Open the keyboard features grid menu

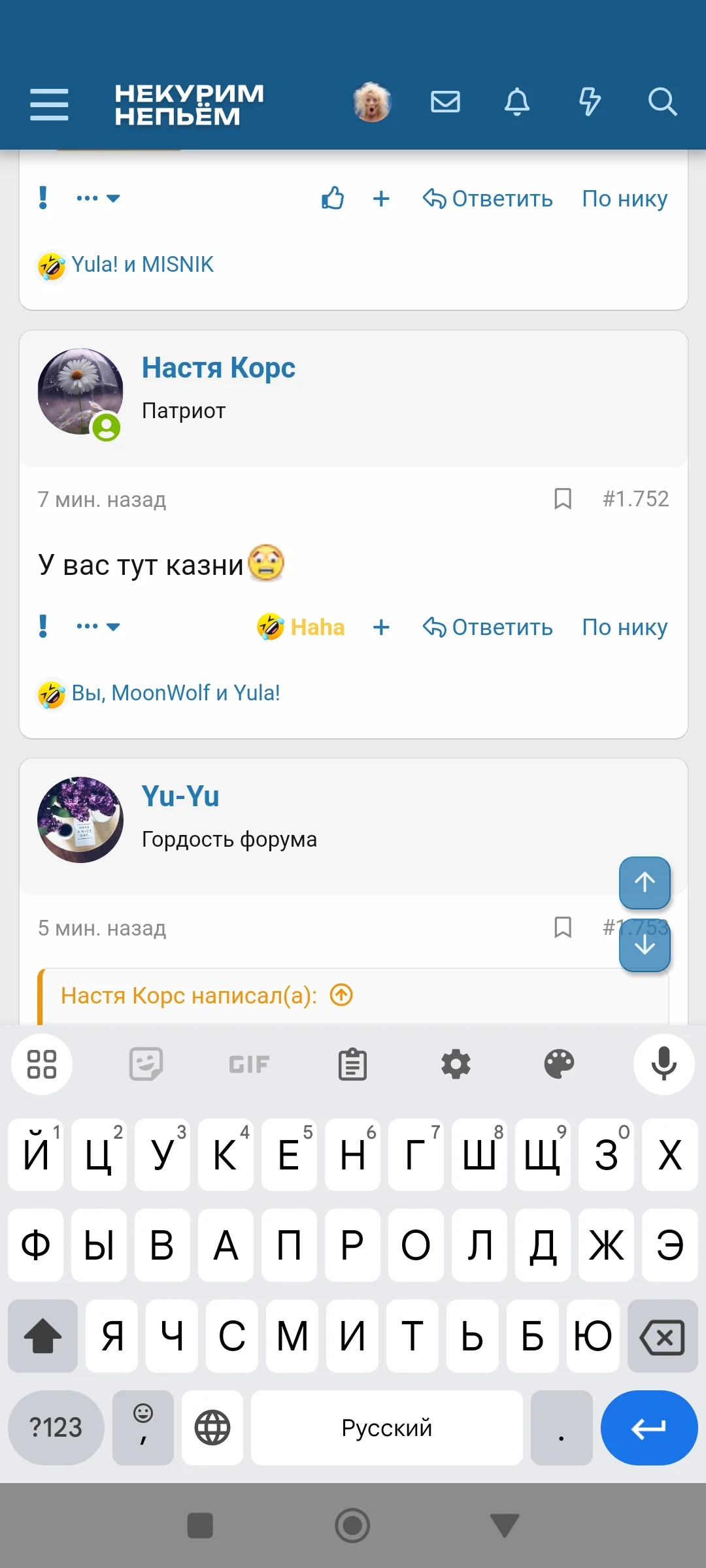41,1064
